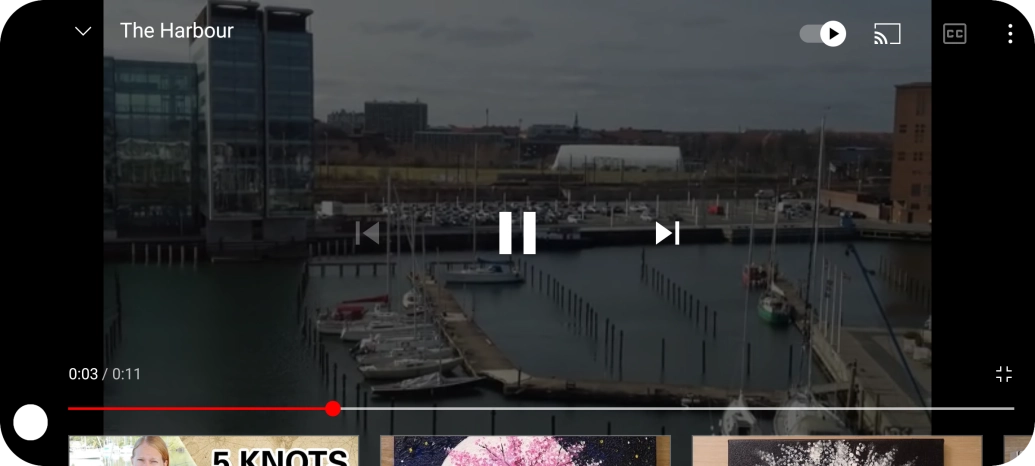Go to the previous video
Viewport: 1035px width, 466px height.
click(368, 233)
